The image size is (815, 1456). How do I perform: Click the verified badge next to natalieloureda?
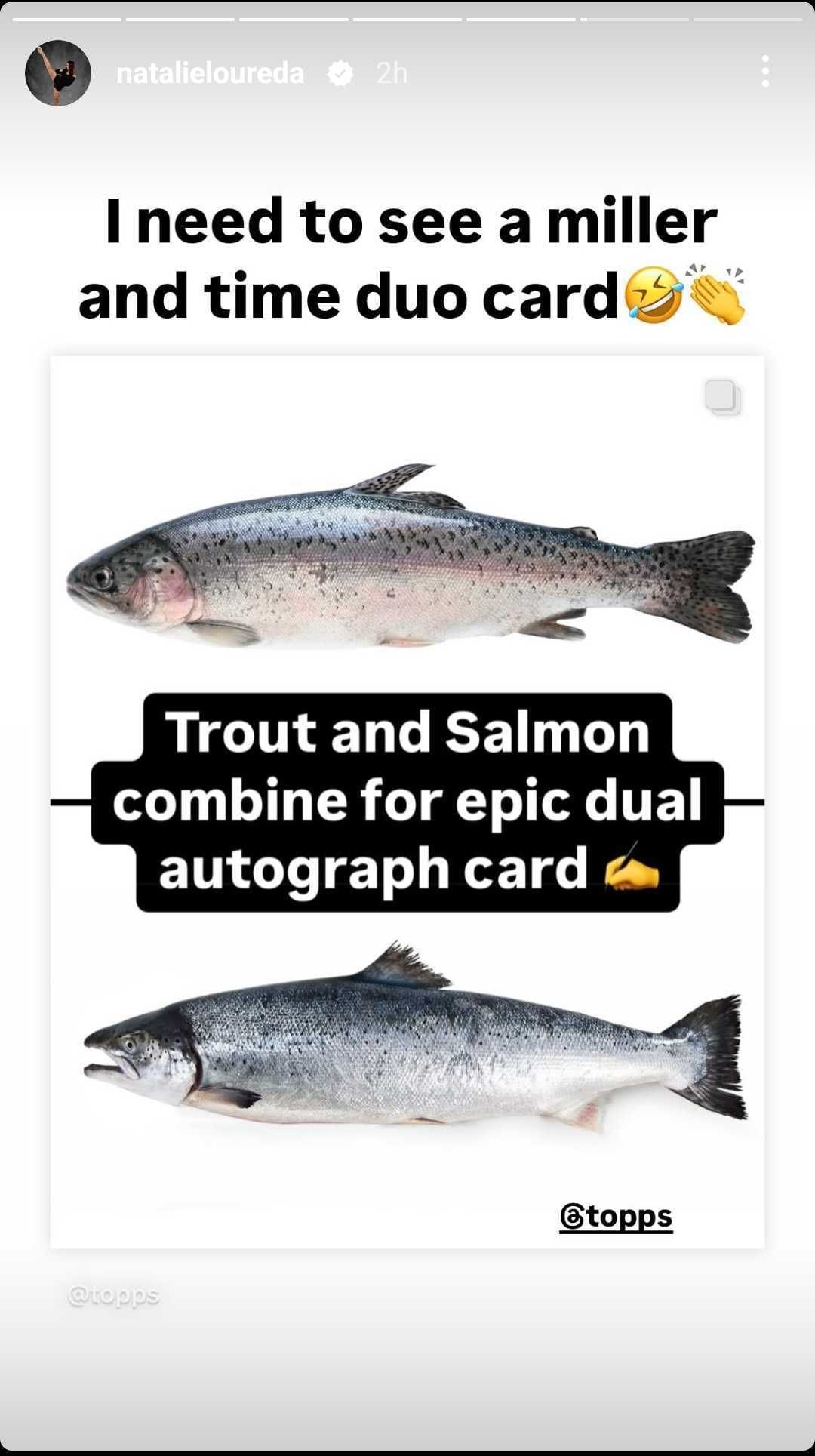click(x=340, y=72)
